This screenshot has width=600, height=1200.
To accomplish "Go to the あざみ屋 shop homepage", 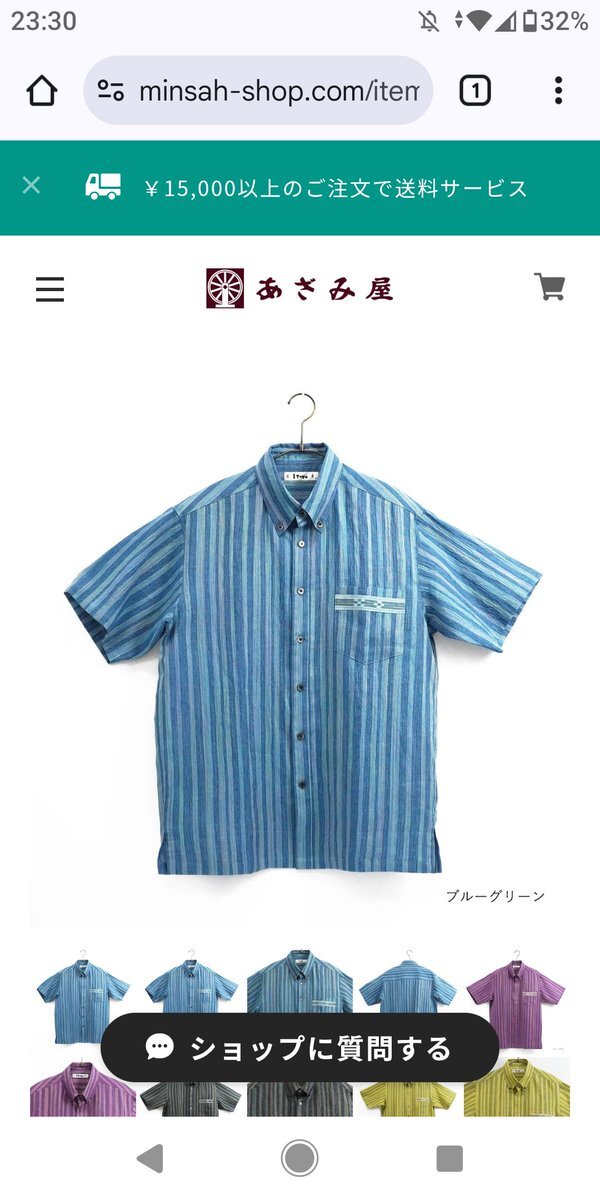I will (x=300, y=288).
